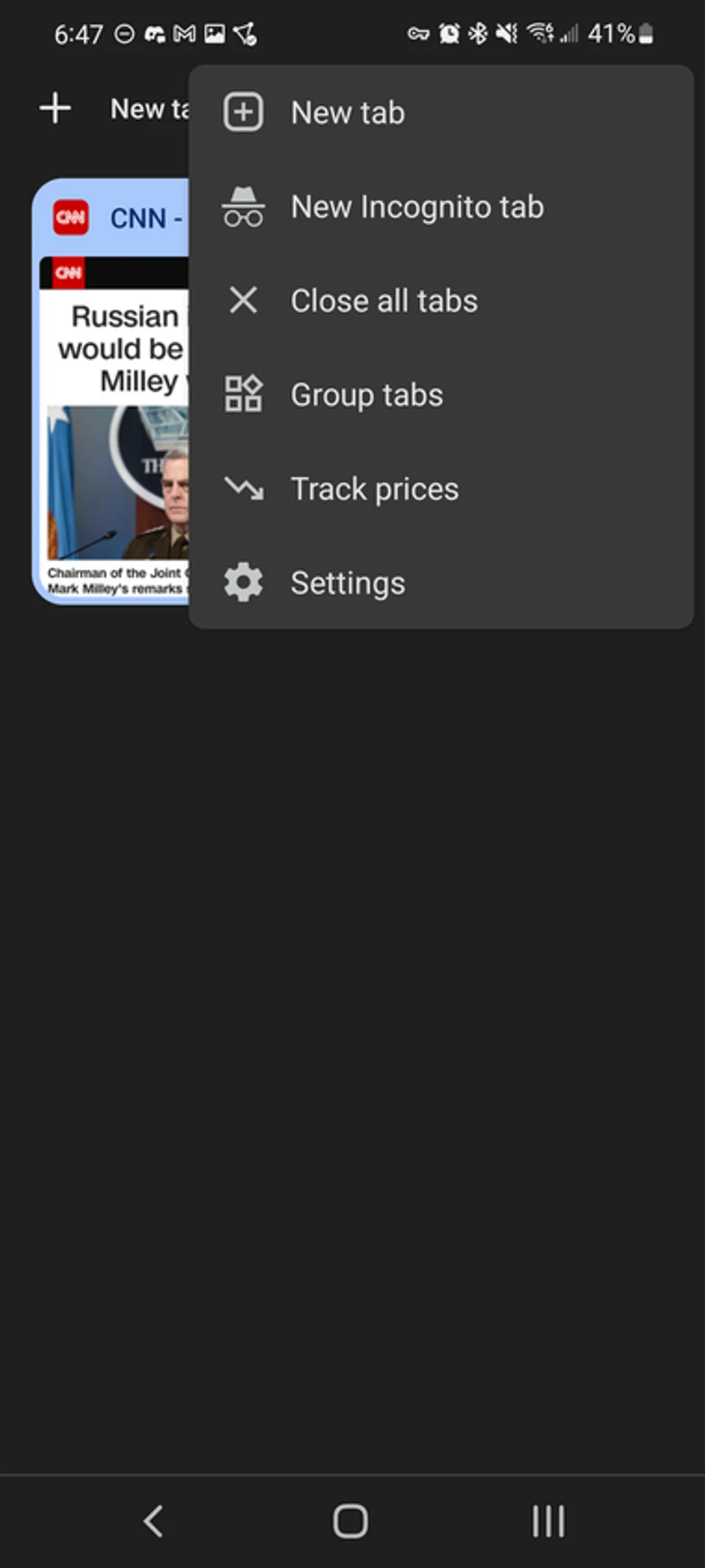Tap the recent apps button
Image resolution: width=705 pixels, height=1568 pixels.
(x=547, y=1519)
